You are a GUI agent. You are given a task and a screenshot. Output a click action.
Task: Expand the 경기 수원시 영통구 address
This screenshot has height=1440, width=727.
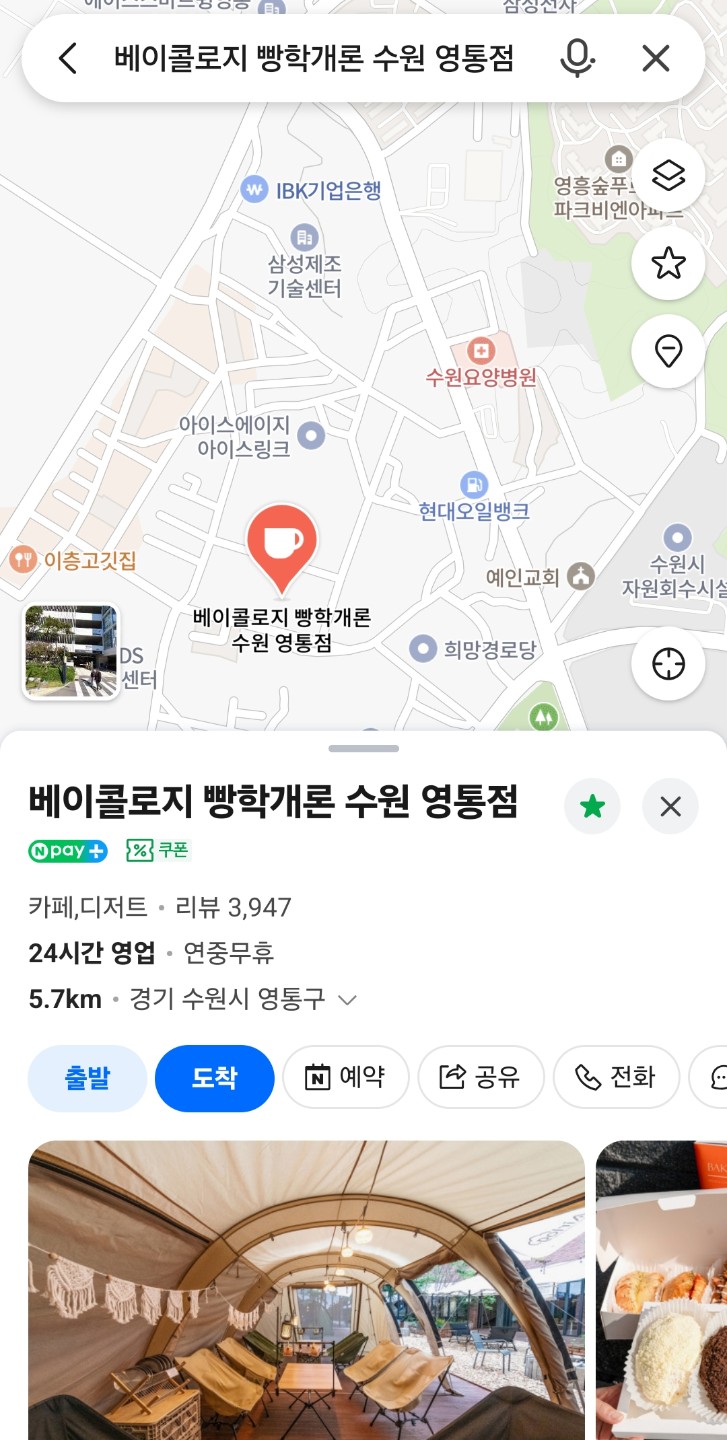348,1000
